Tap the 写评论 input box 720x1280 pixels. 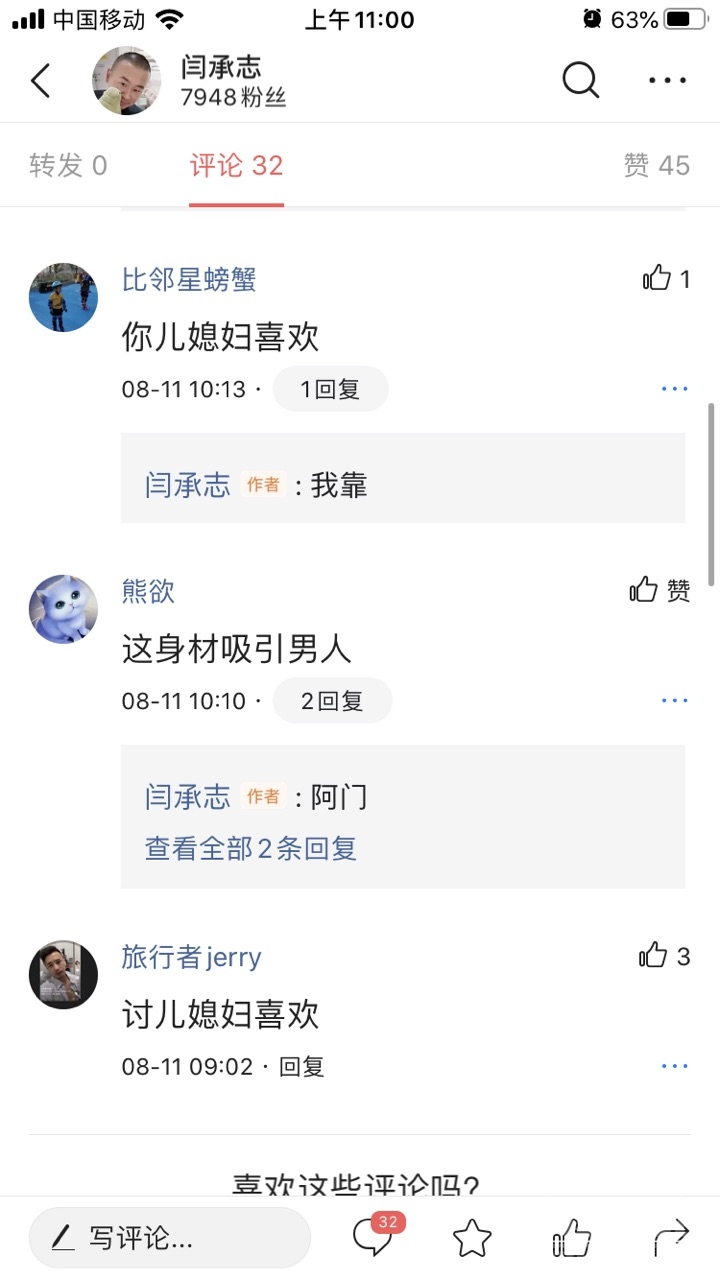(x=170, y=1238)
